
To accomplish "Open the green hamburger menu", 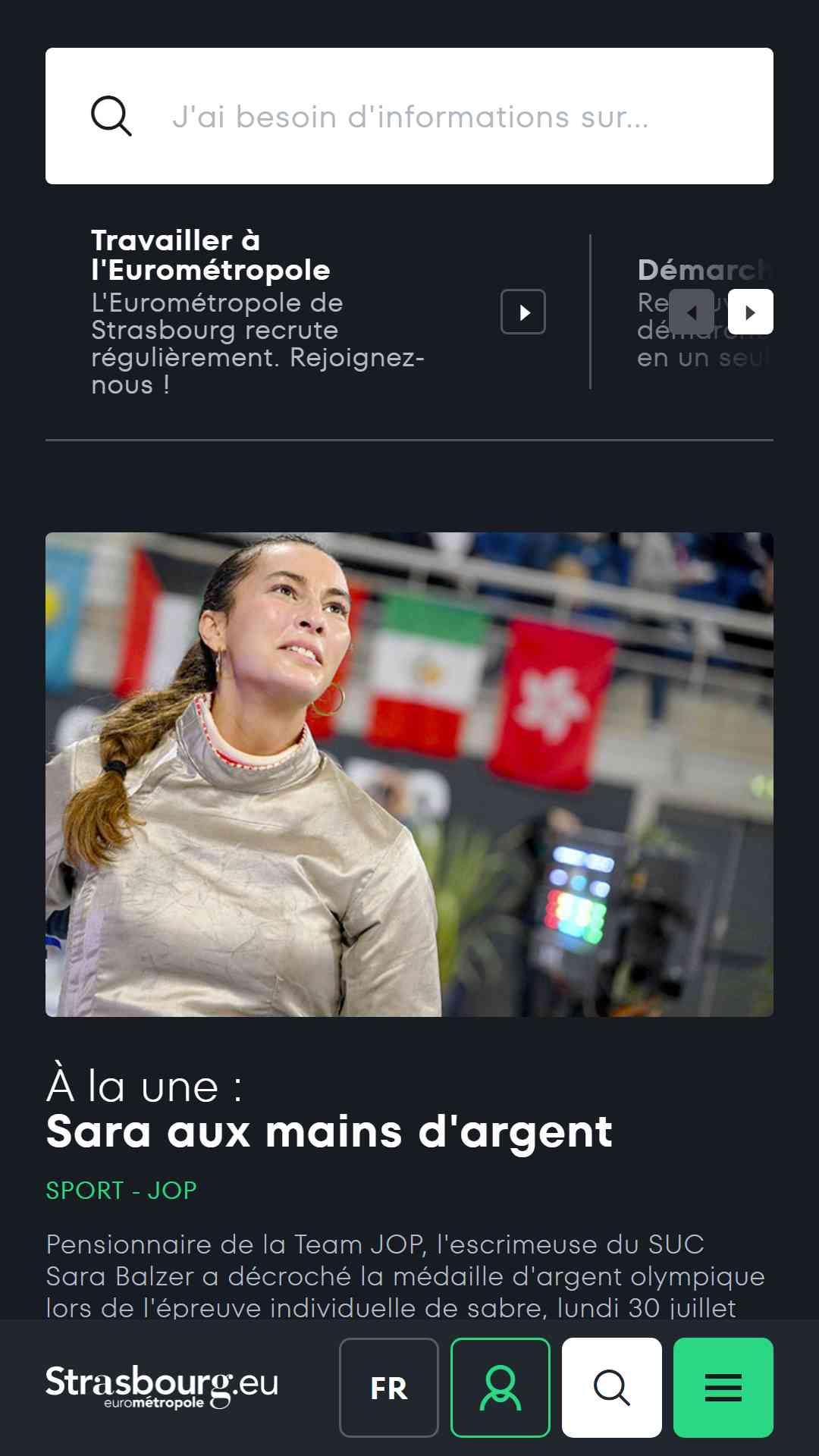I will pos(723,1388).
